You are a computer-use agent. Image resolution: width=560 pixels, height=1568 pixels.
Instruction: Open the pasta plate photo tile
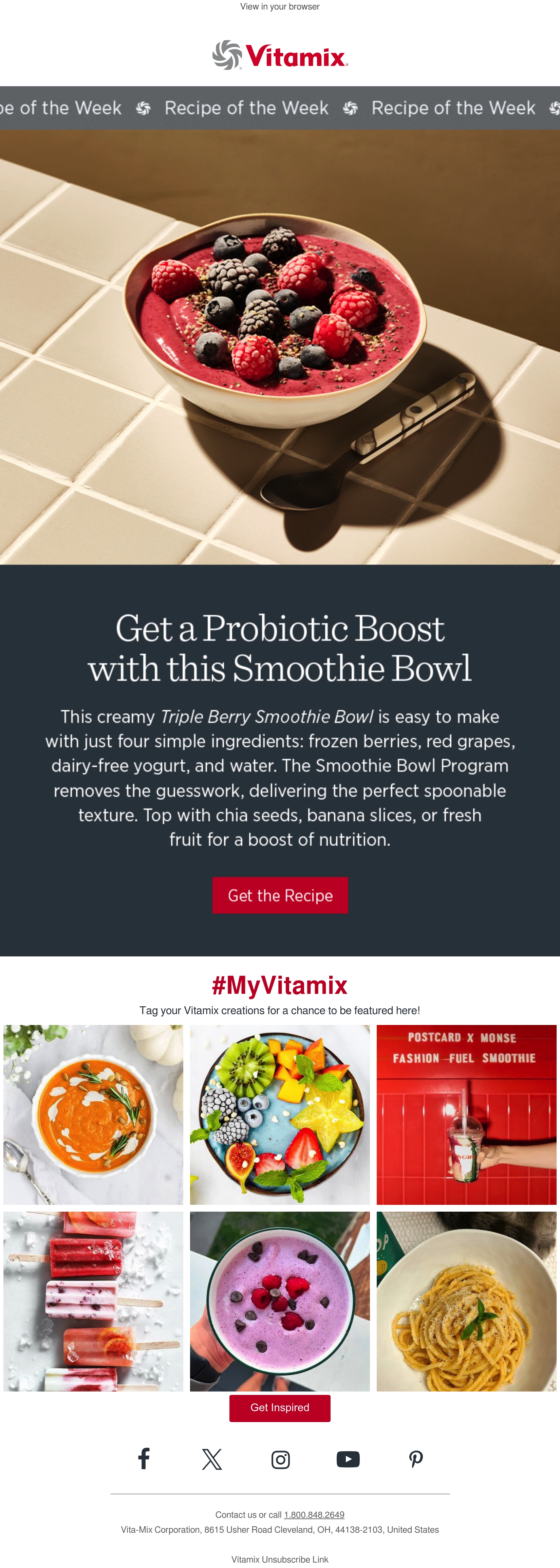[x=466, y=1301]
